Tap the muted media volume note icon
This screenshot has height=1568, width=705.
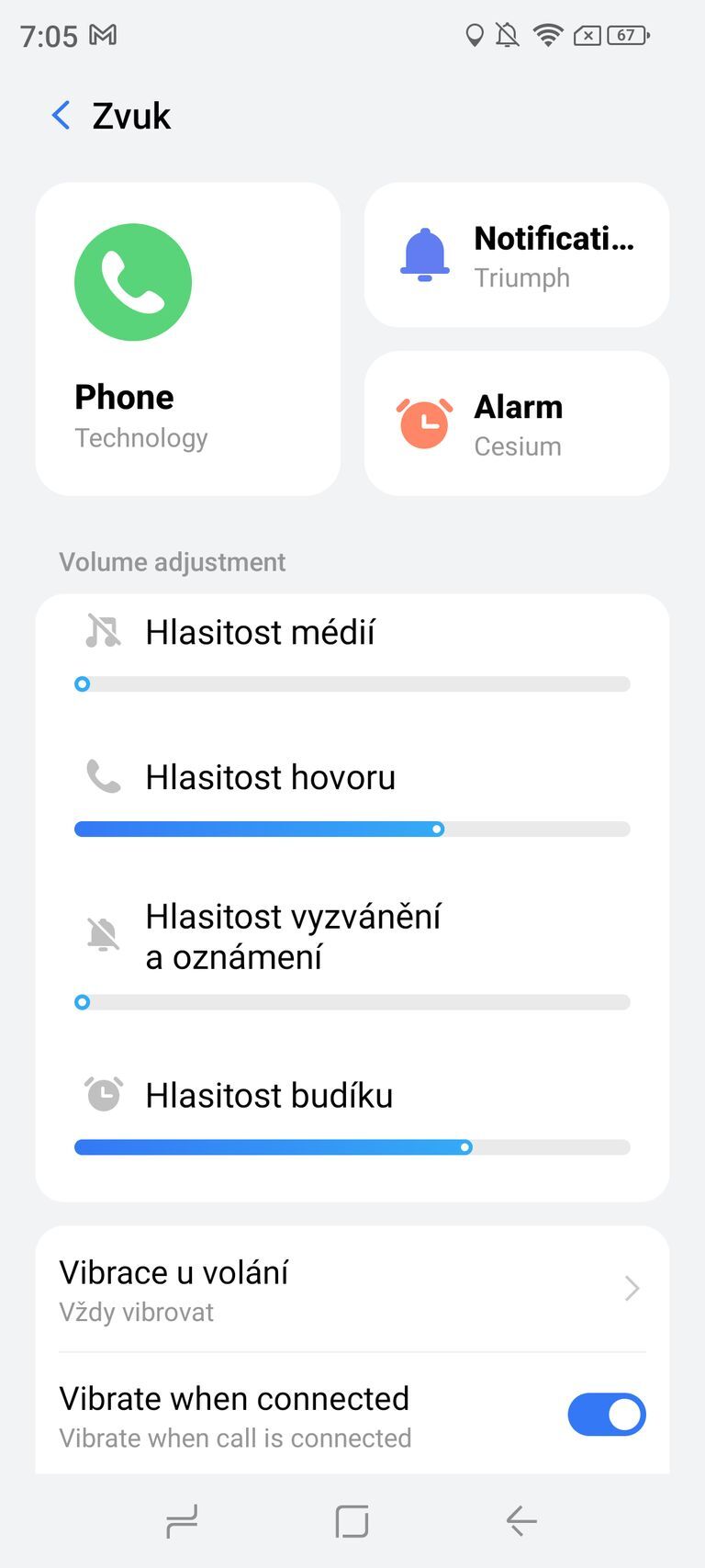[x=102, y=631]
